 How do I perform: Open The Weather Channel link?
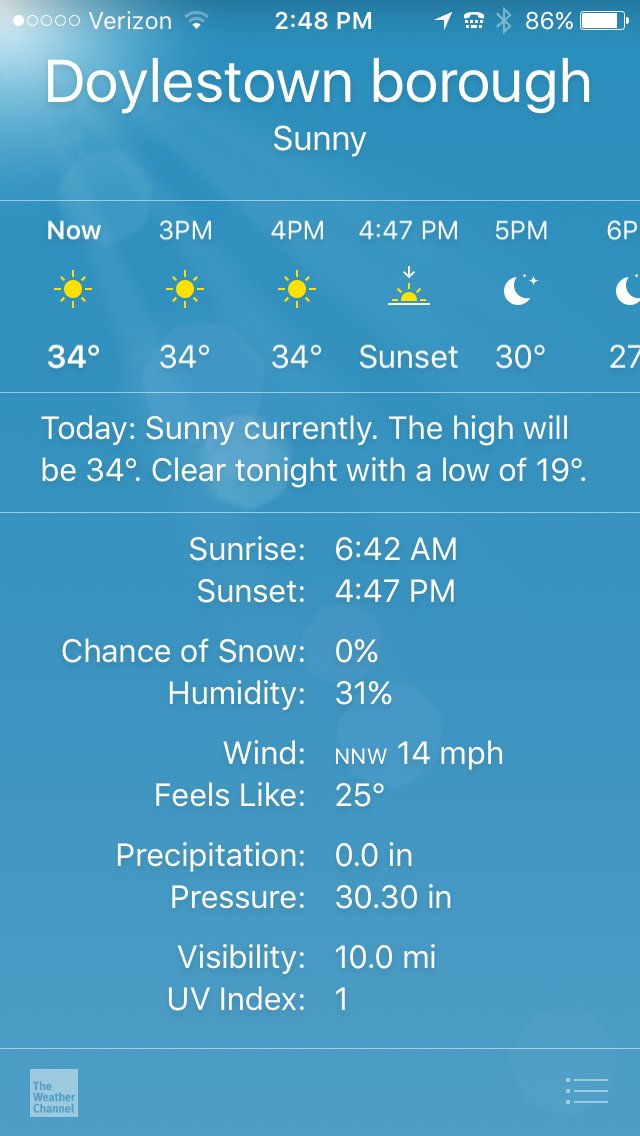click(53, 1092)
